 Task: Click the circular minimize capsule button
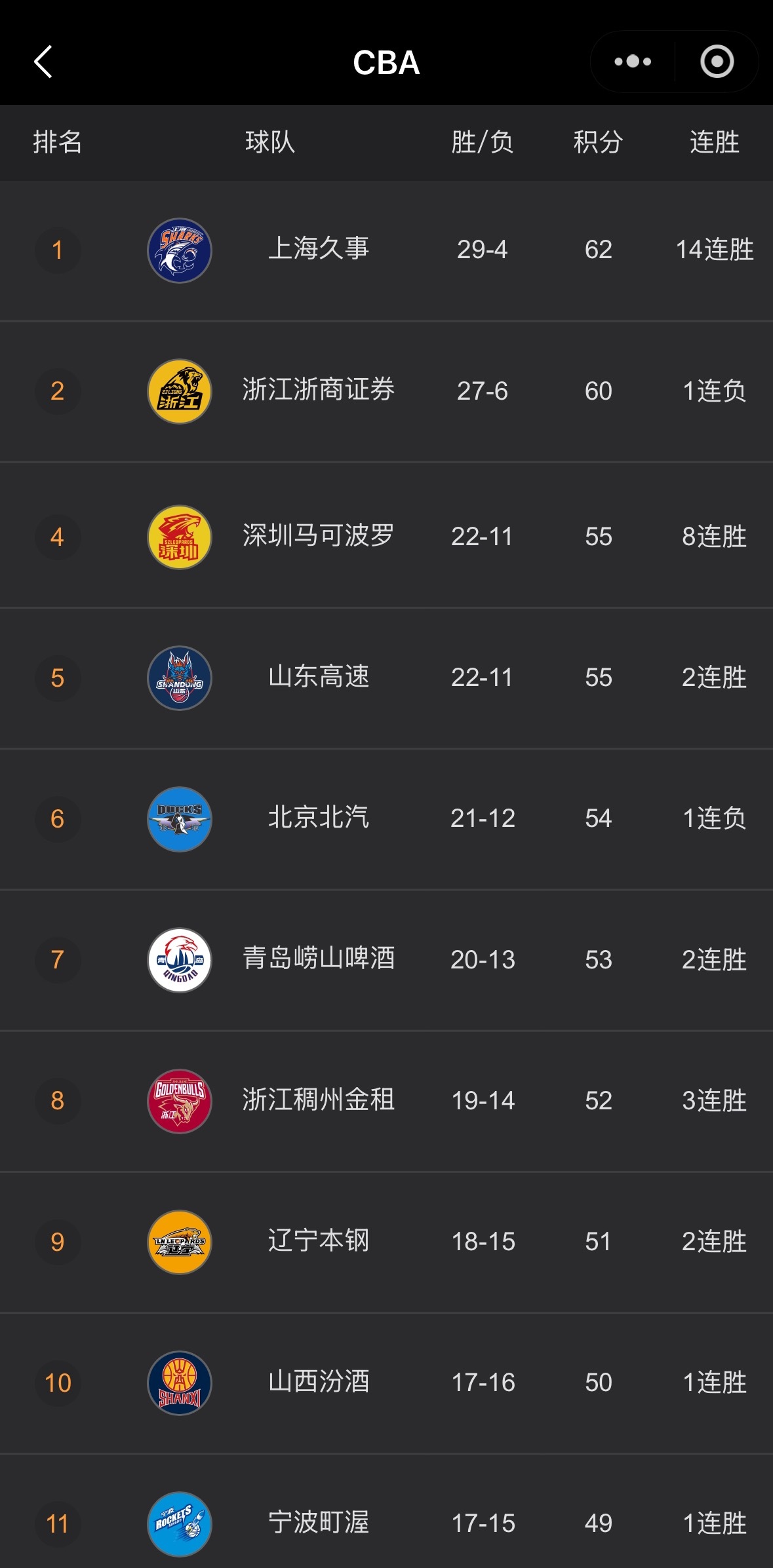point(717,62)
